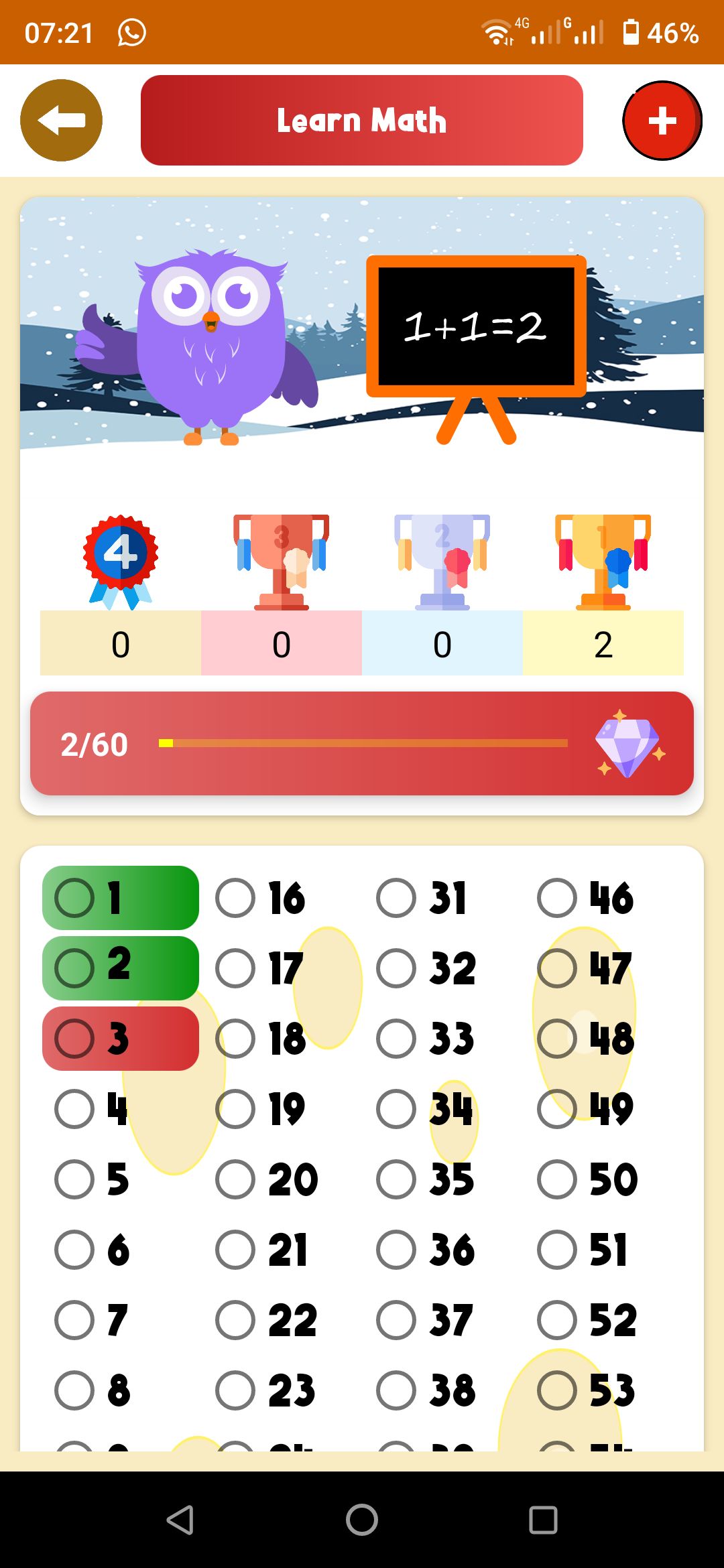
Task: Open the recent apps view
Action: [543, 1520]
